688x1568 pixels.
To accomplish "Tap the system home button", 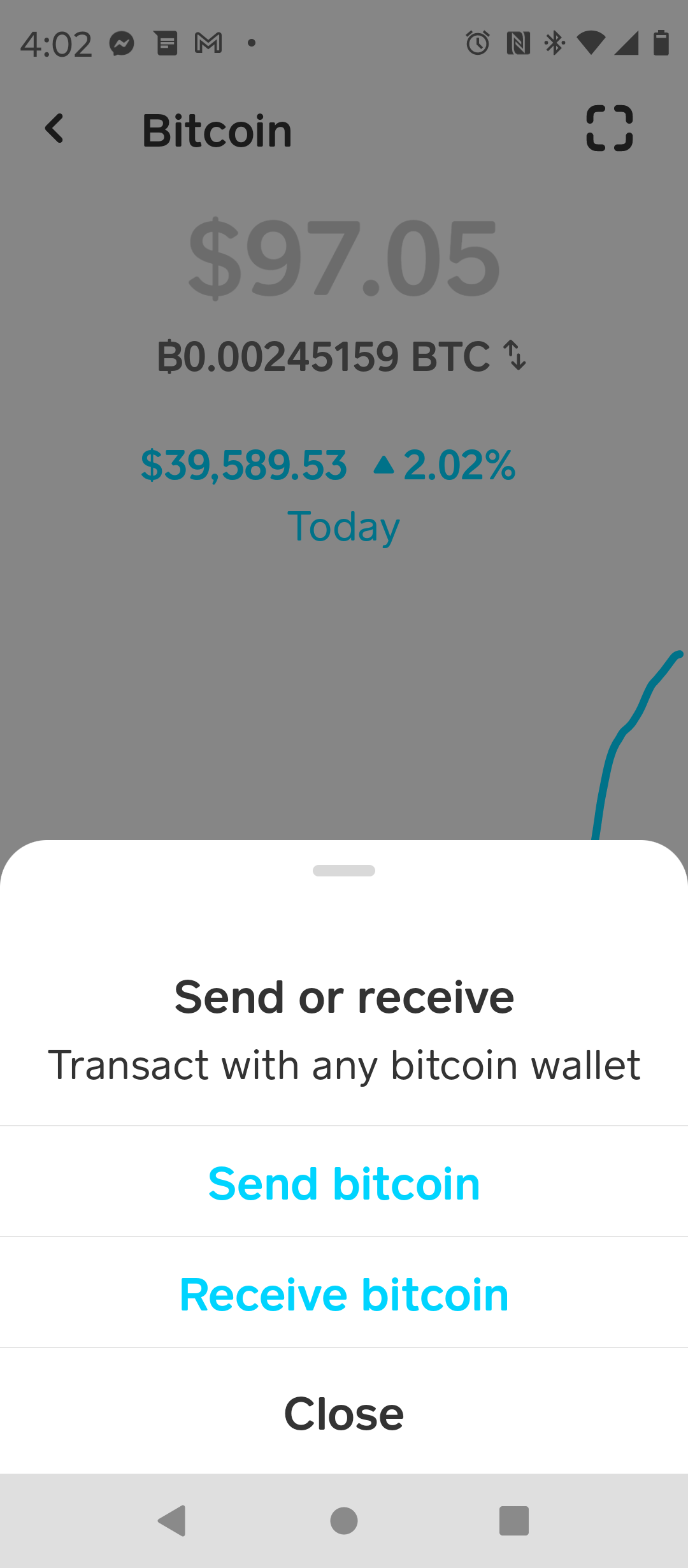I will click(344, 1521).
